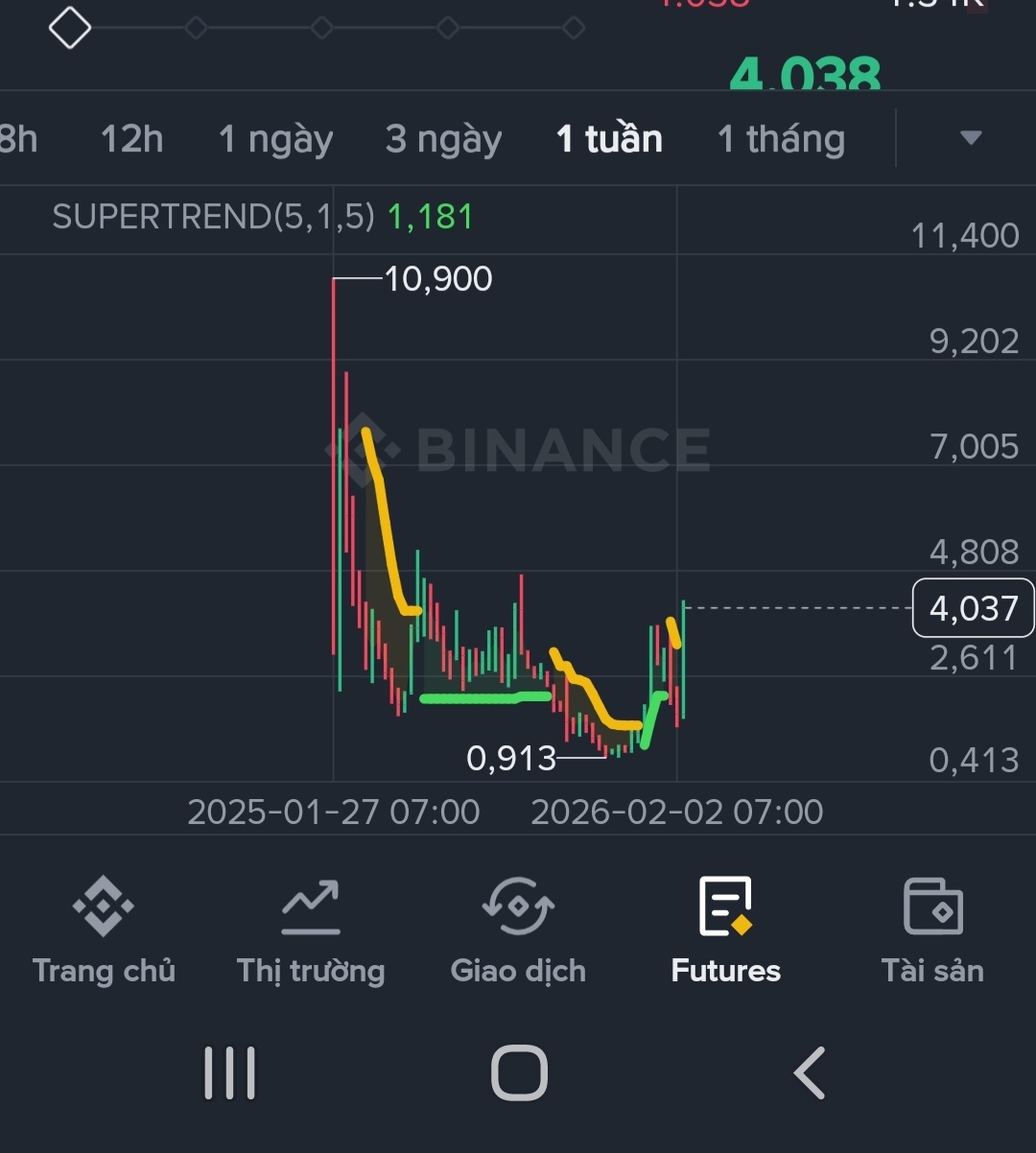Open the Giao dịch tab

(x=518, y=931)
